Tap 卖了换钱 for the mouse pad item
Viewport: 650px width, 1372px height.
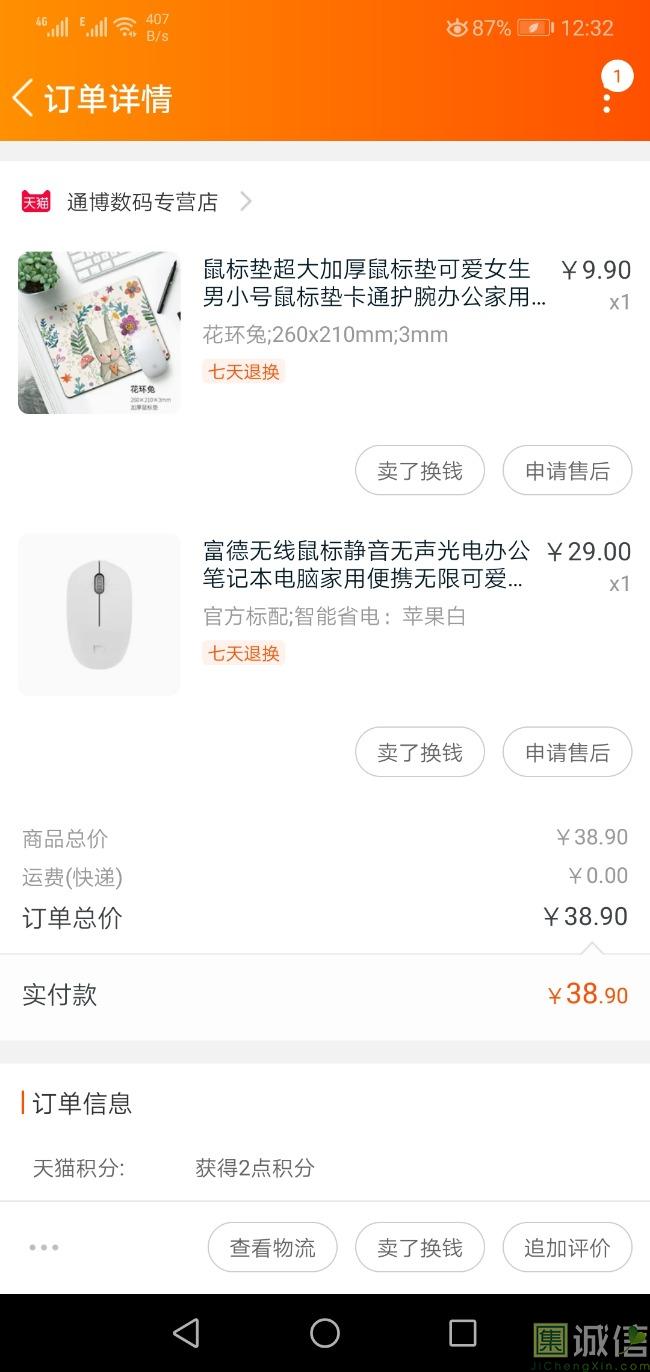(420, 471)
